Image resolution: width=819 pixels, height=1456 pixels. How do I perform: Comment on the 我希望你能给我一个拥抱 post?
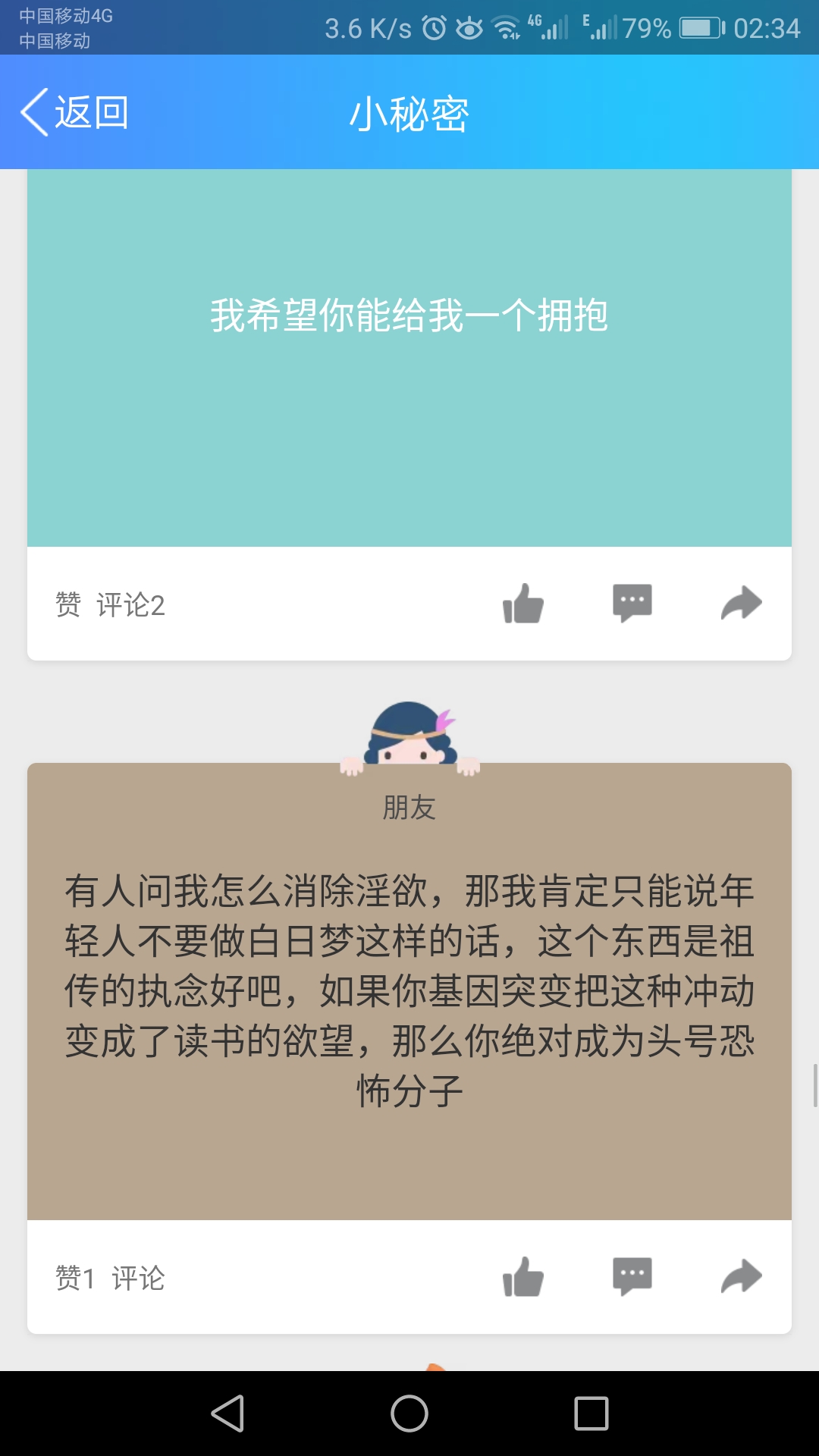tap(632, 604)
